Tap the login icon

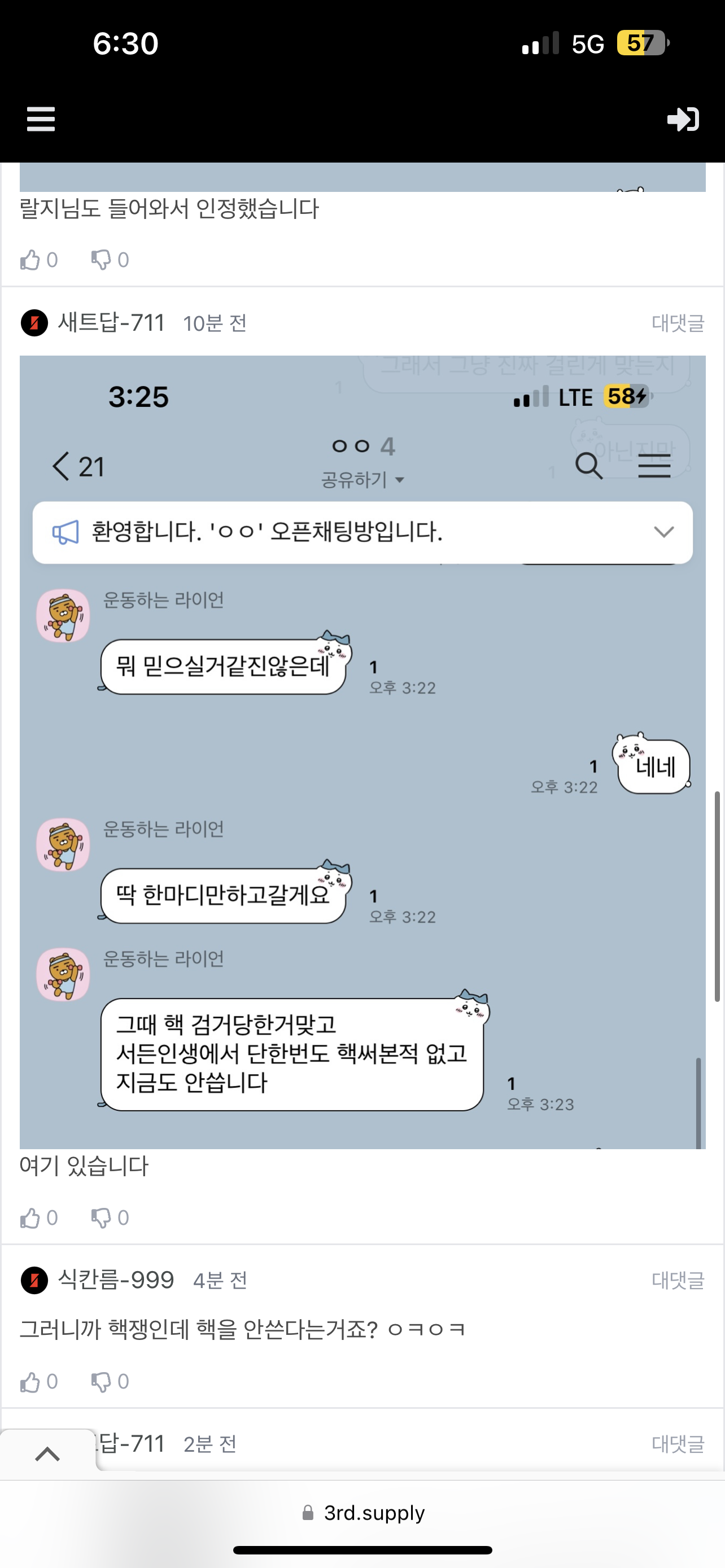pyautogui.click(x=683, y=119)
